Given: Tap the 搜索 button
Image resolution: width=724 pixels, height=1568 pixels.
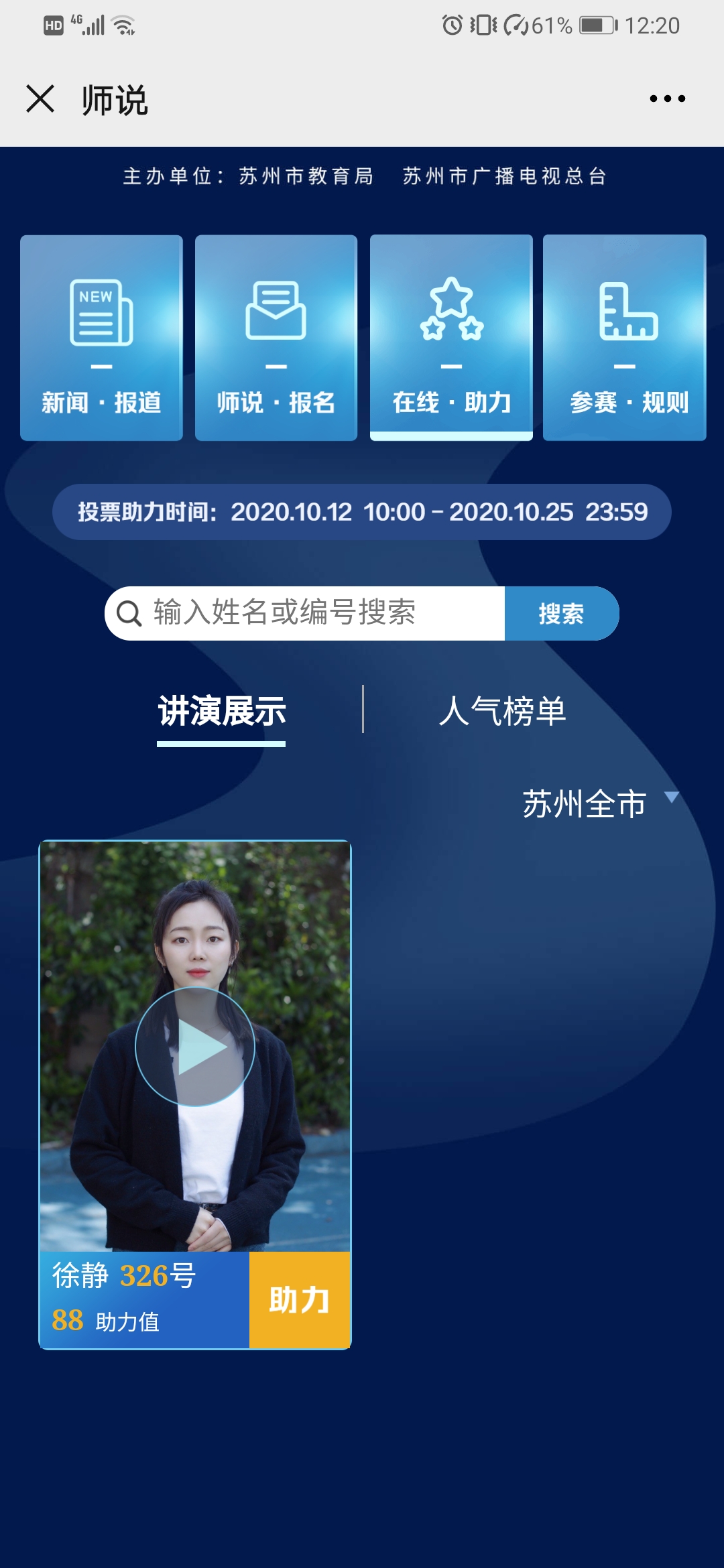Looking at the screenshot, I should (x=561, y=613).
